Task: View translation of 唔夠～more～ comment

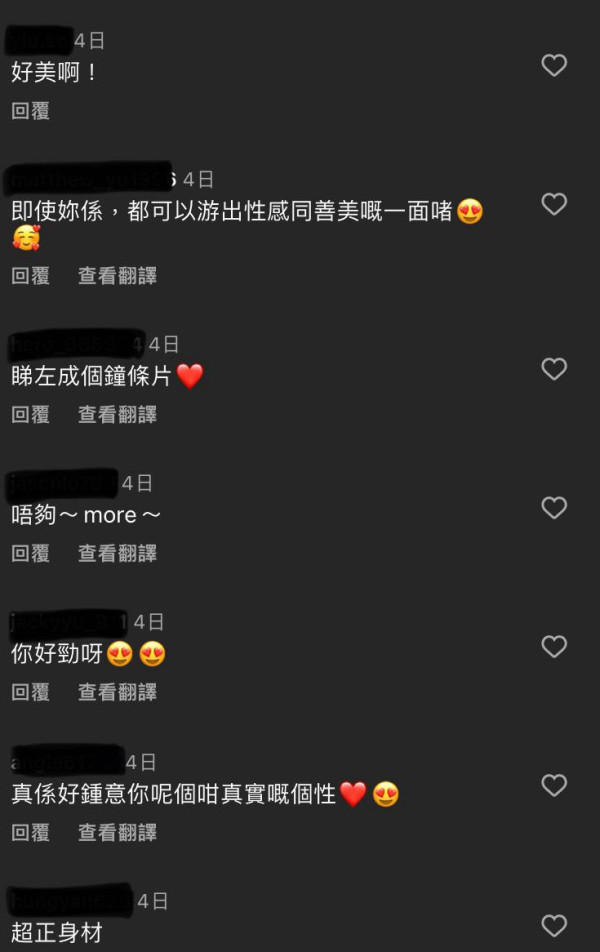Action: pyautogui.click(x=117, y=553)
